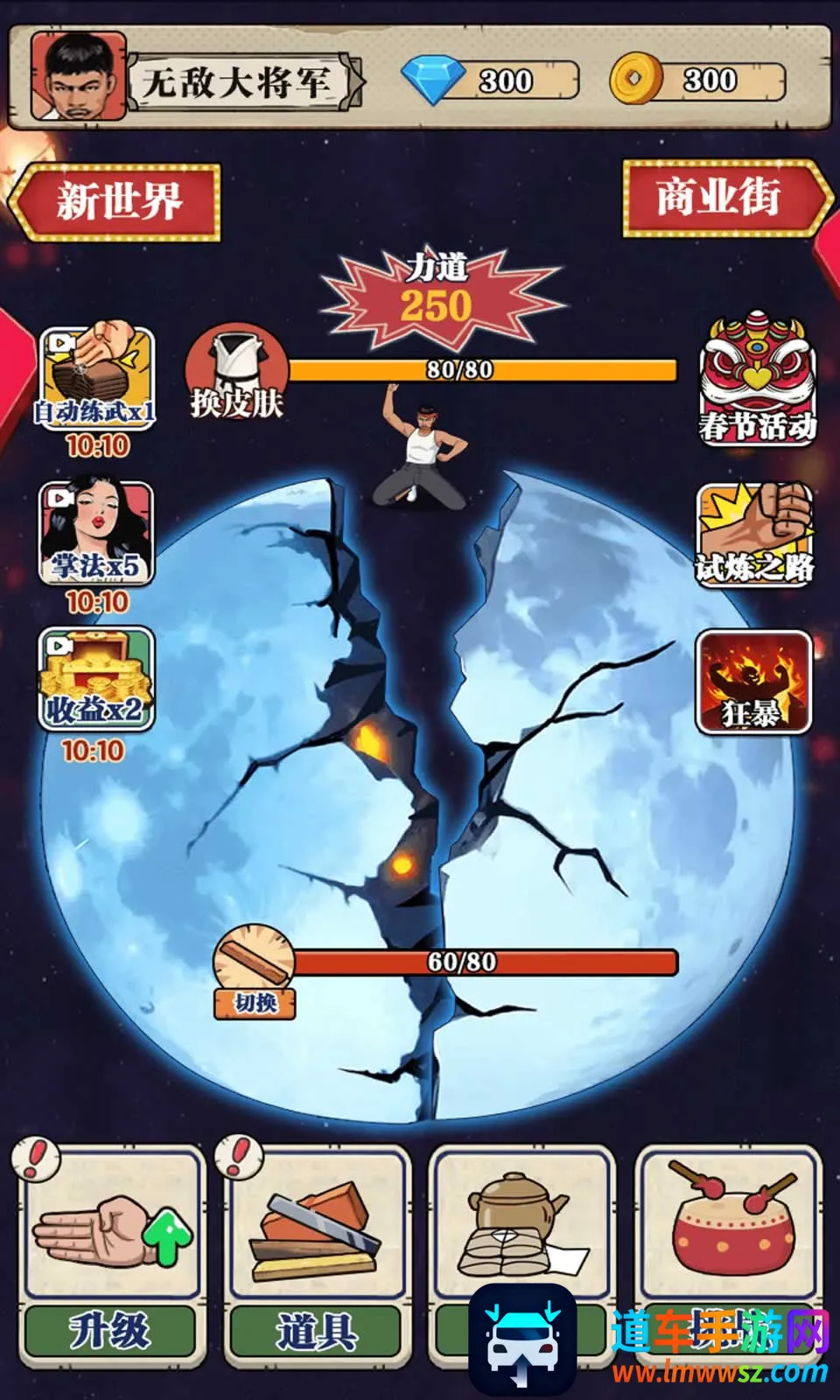The image size is (840, 1400).
Task: Activate 掌法x5 boost
Action: point(96,532)
